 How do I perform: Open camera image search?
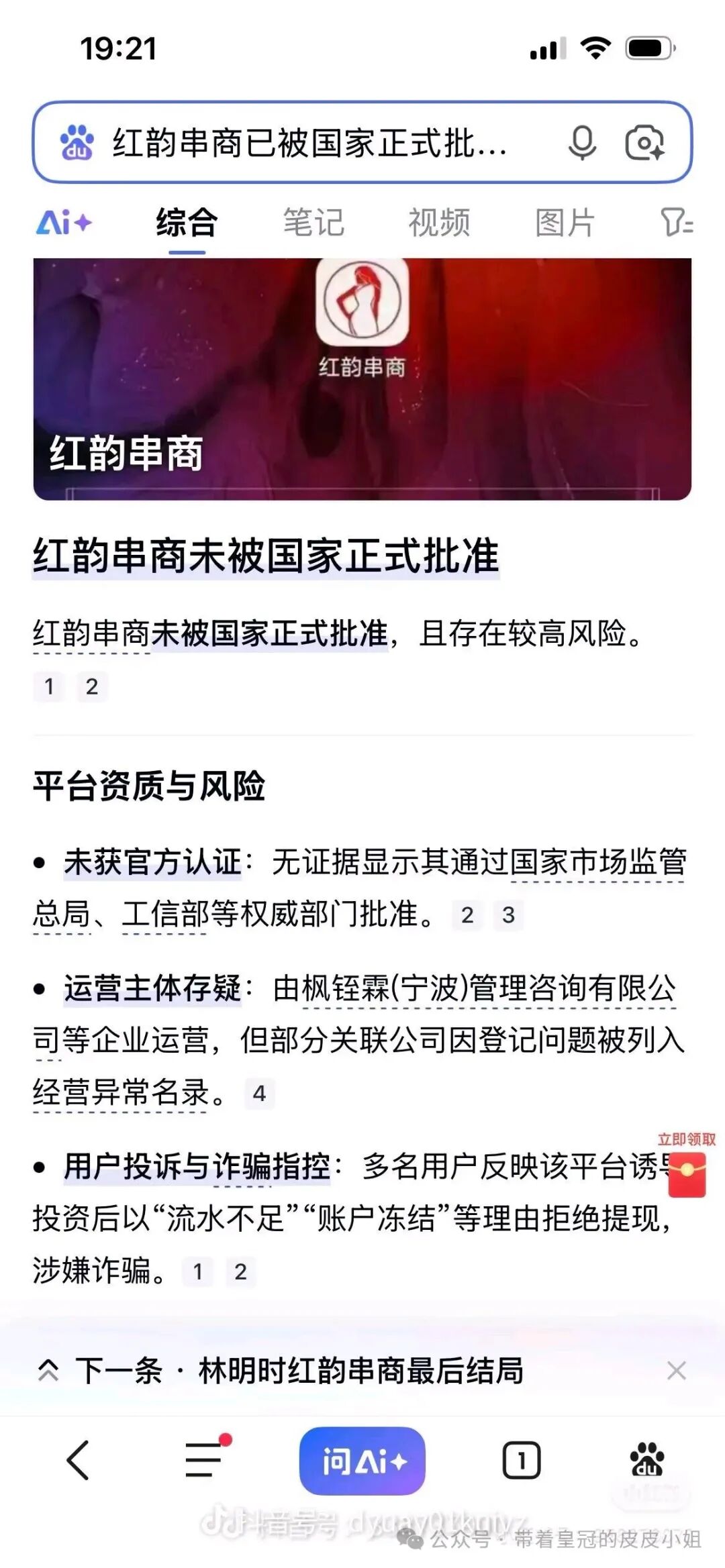point(644,142)
